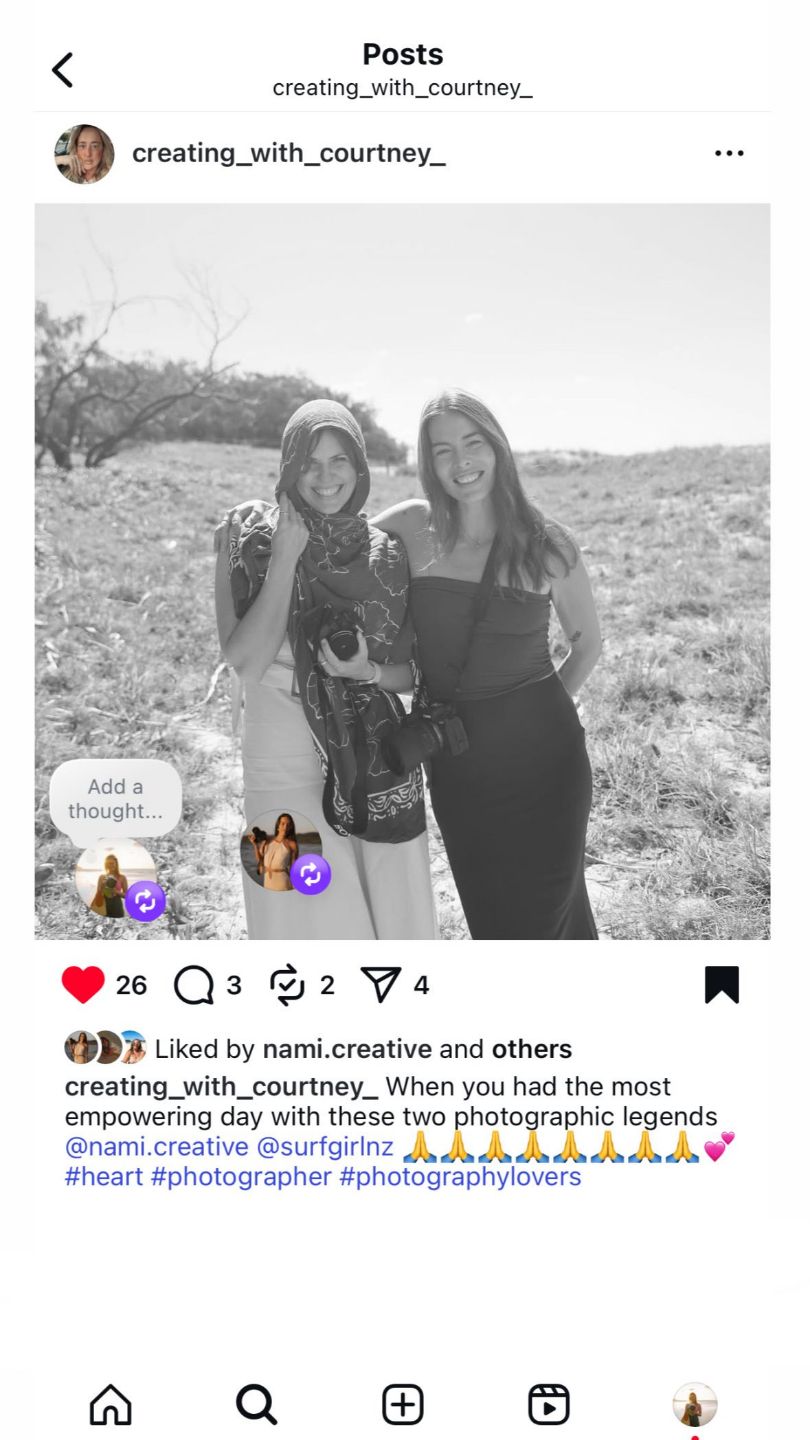The width and height of the screenshot is (810, 1440).
Task: Open creating_with_courtney_'s profile picture in post header
Action: [x=84, y=154]
